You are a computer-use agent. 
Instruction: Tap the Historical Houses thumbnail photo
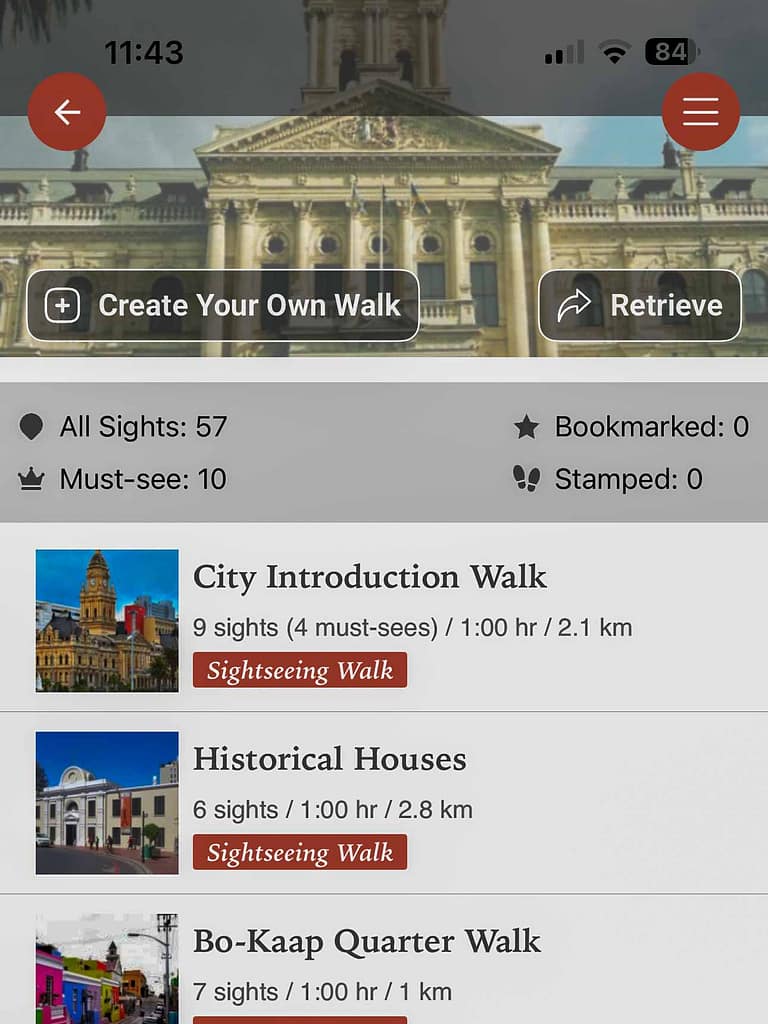click(x=106, y=802)
